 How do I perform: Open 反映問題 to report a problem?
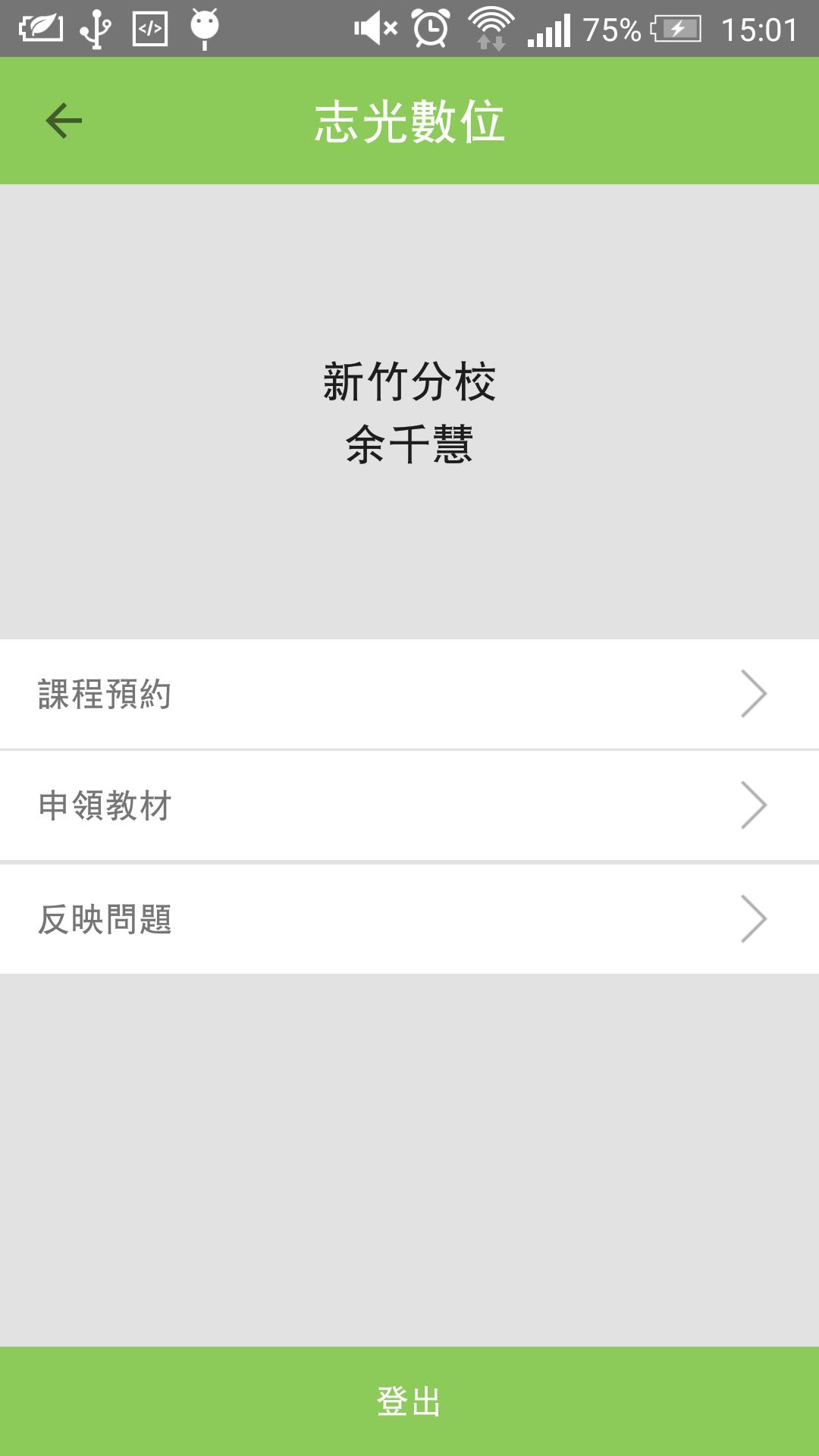coord(409,918)
